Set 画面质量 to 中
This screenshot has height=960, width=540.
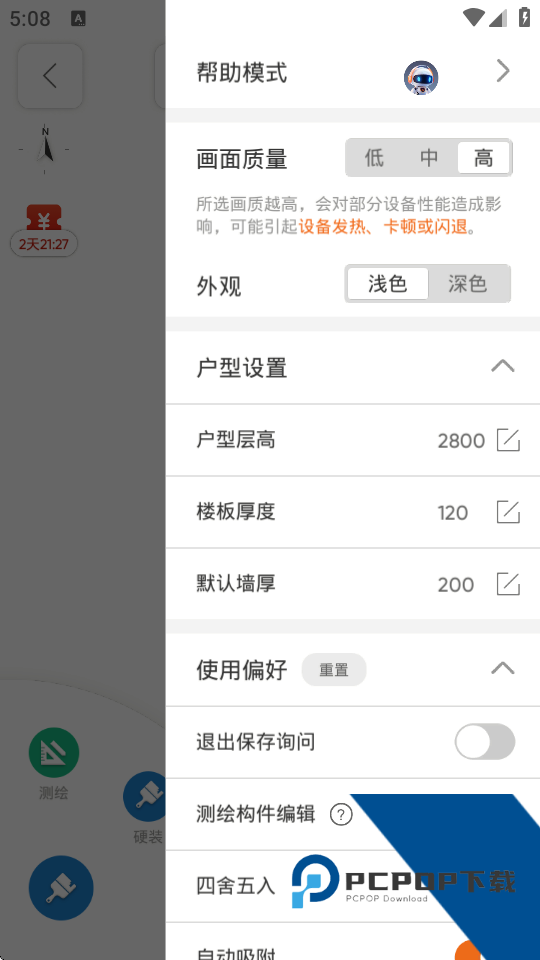pyautogui.click(x=429, y=158)
